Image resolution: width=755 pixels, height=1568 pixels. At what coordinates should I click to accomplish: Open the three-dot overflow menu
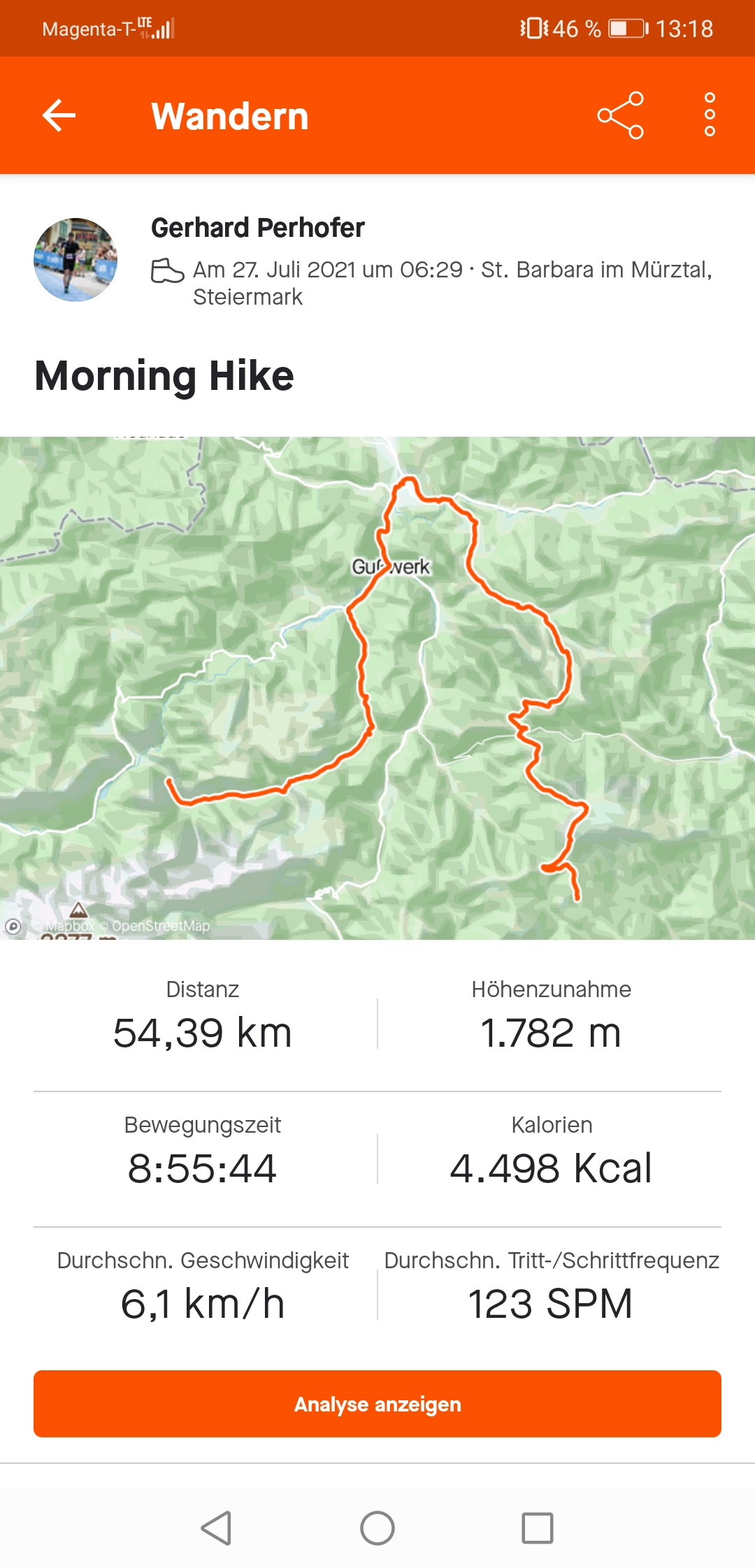[710, 115]
